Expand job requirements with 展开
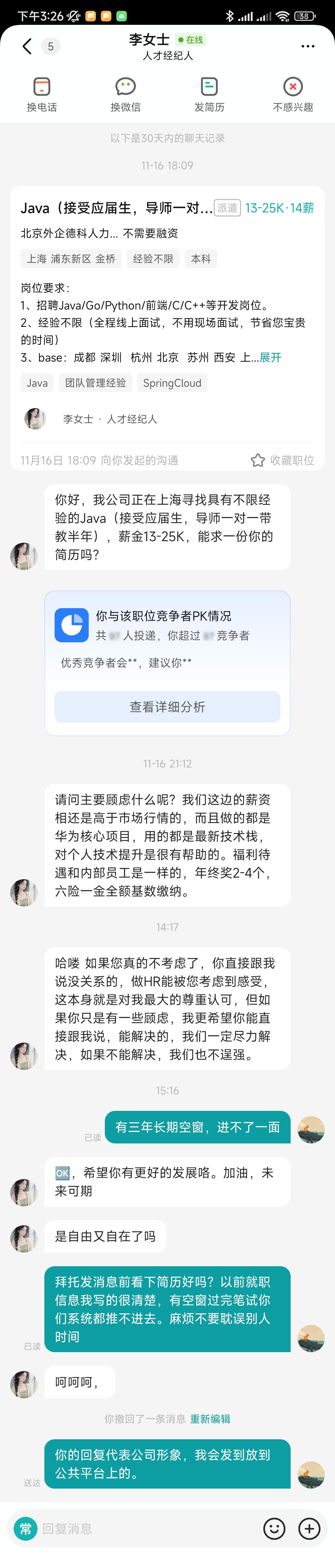335x1568 pixels. click(x=270, y=357)
